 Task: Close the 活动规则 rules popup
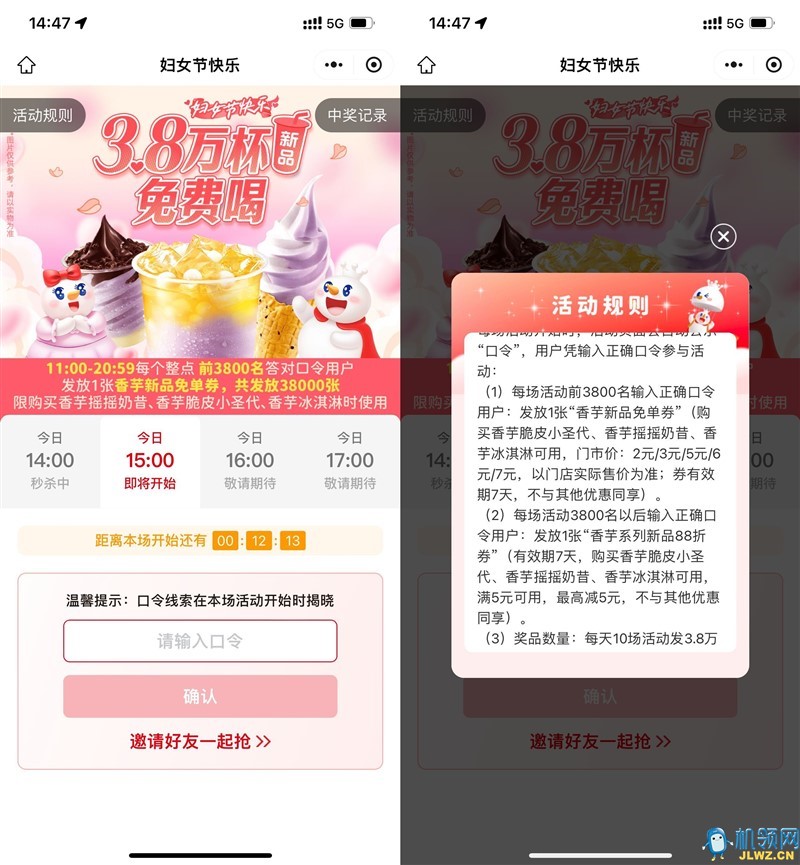tap(723, 236)
